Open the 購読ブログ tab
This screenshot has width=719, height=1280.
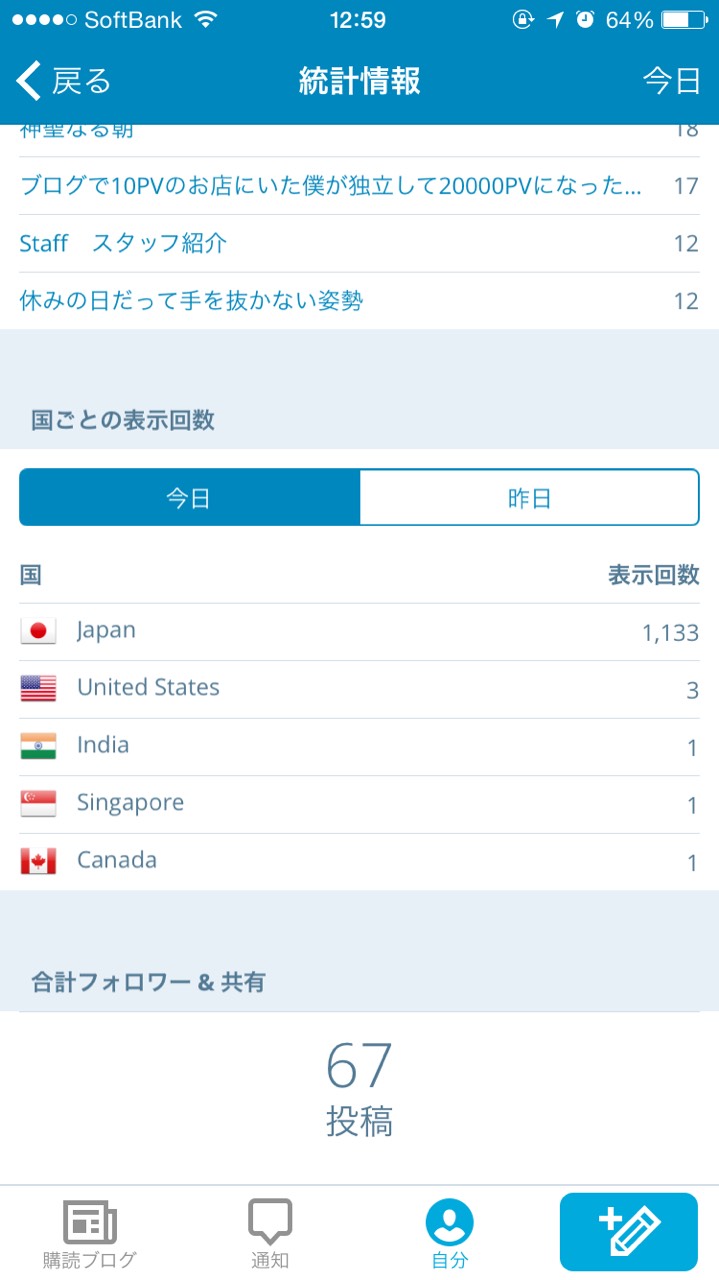pyautogui.click(x=90, y=1233)
